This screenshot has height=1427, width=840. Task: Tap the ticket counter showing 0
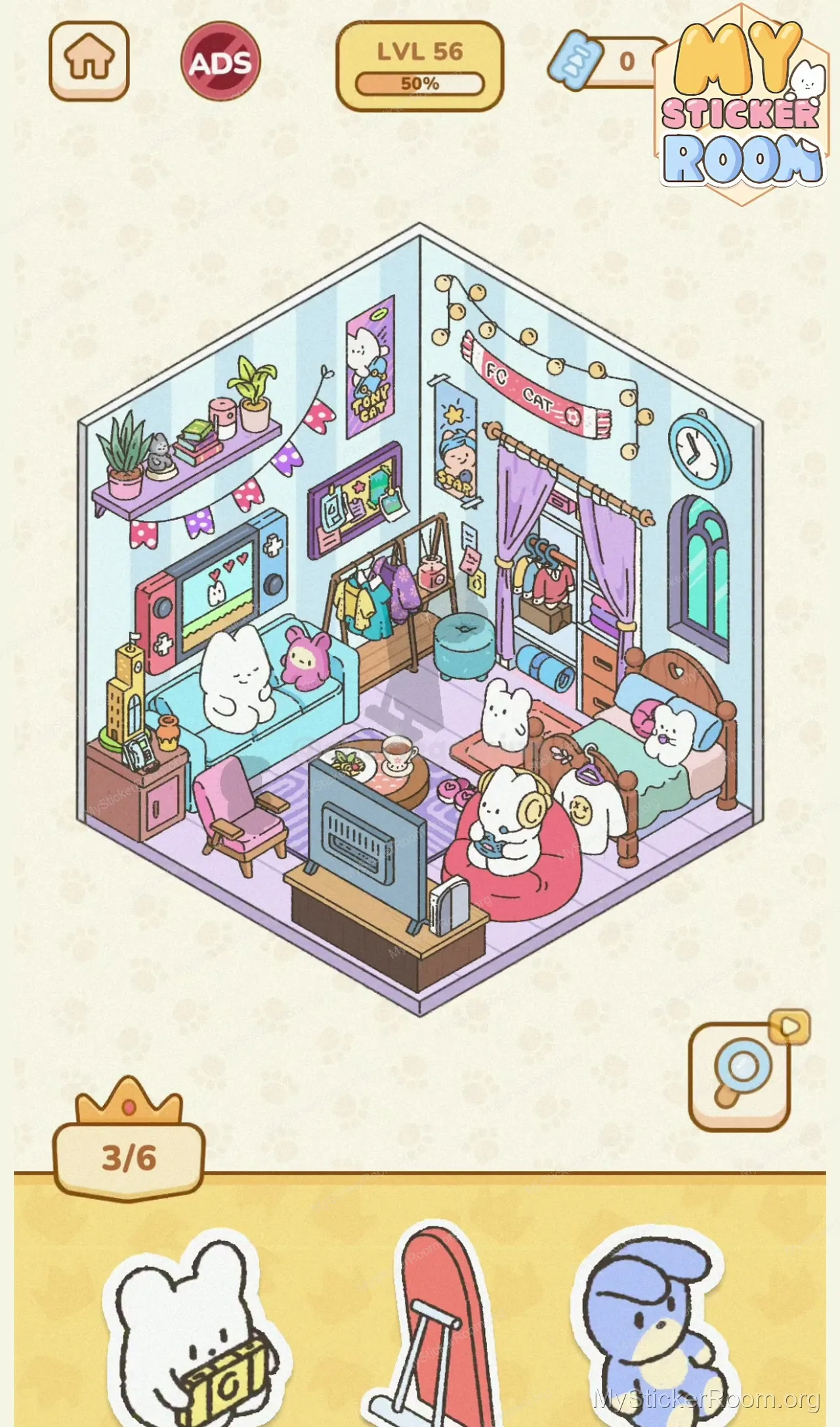click(607, 61)
